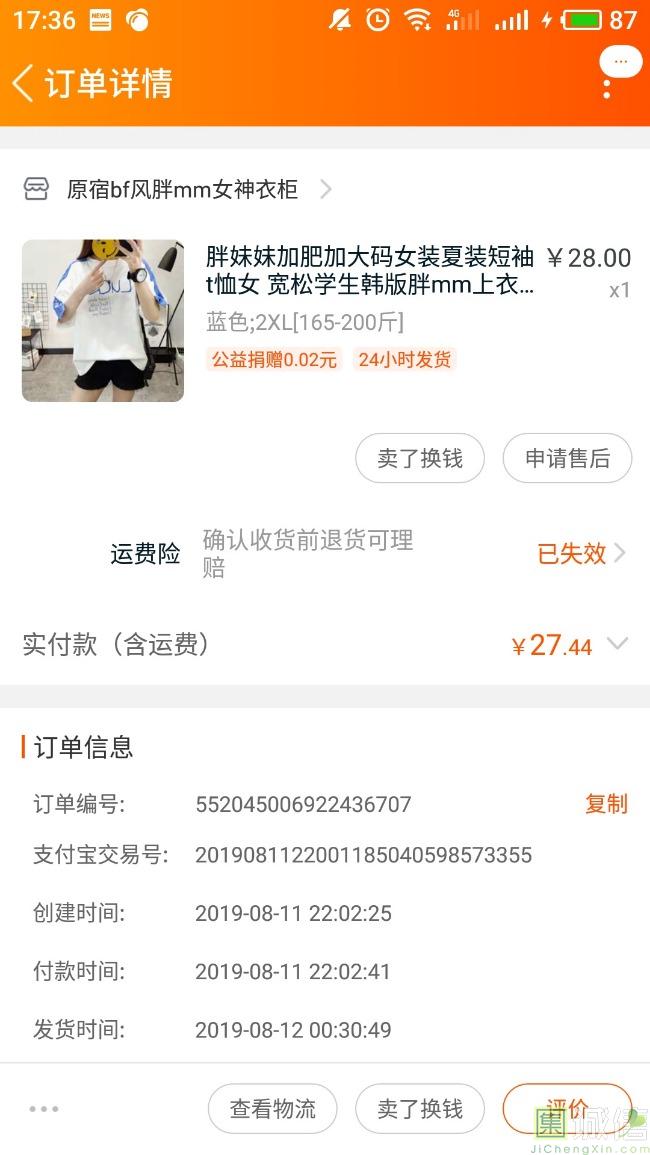
Task: Tap the 查看物流 button
Action: click(x=273, y=1109)
